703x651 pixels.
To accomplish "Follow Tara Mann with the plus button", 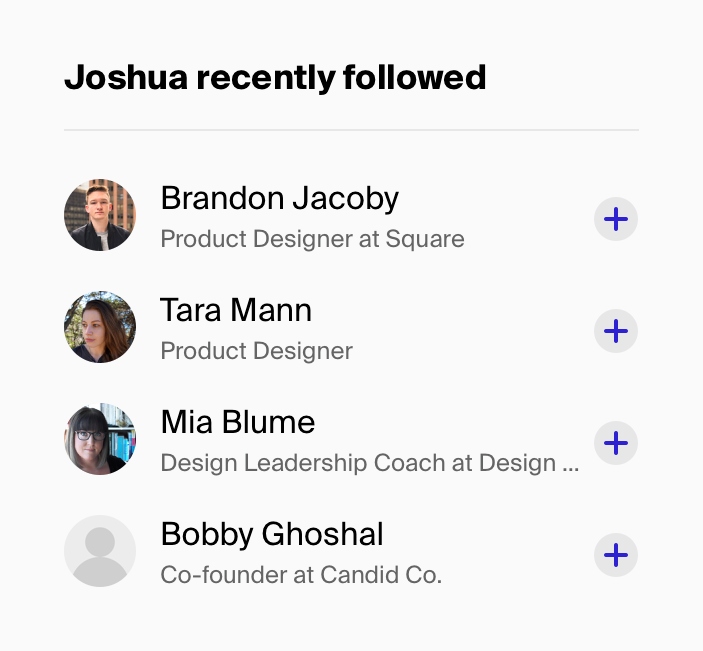I will click(x=616, y=331).
